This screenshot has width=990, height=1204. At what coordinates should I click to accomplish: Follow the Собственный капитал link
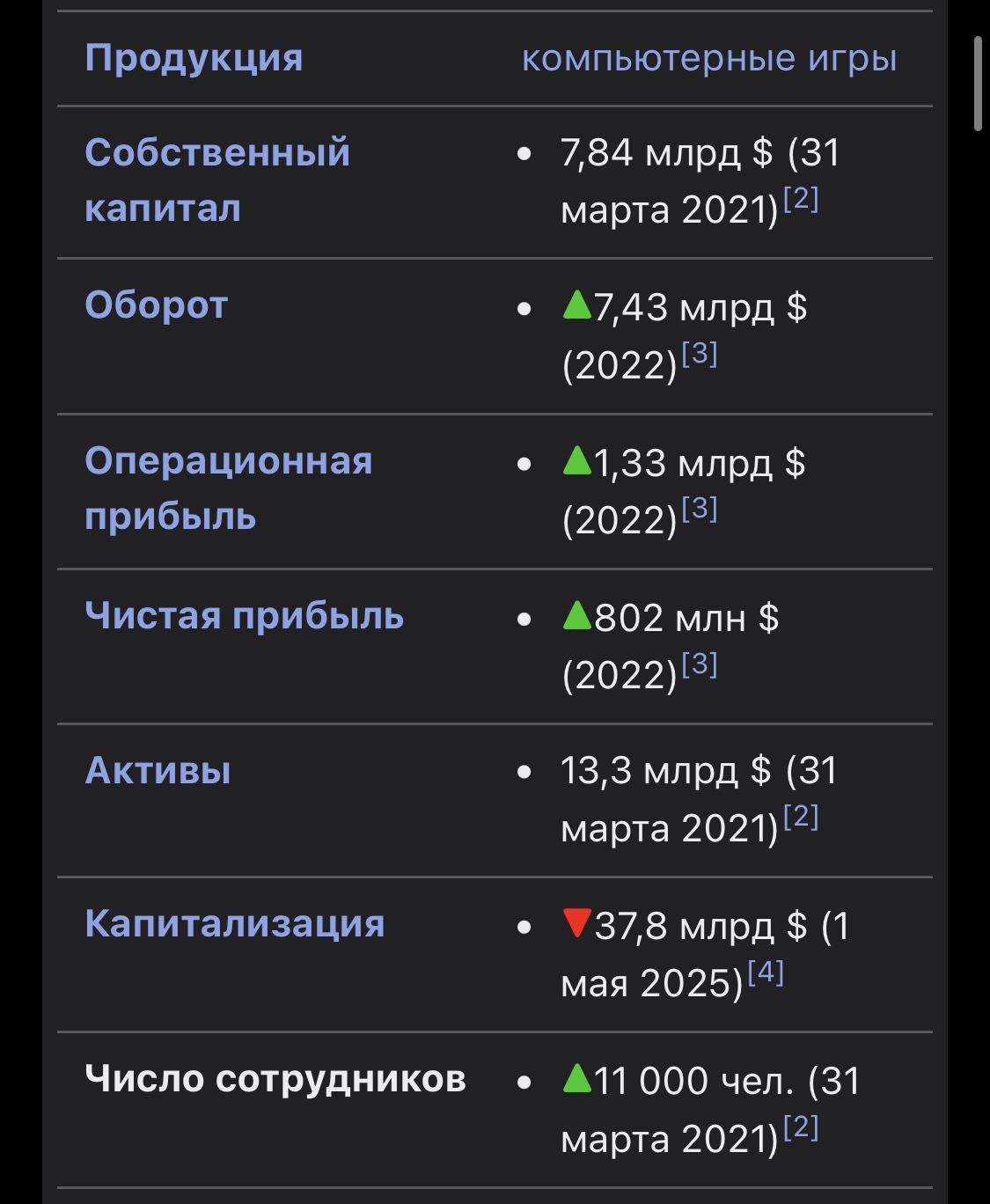[217, 180]
